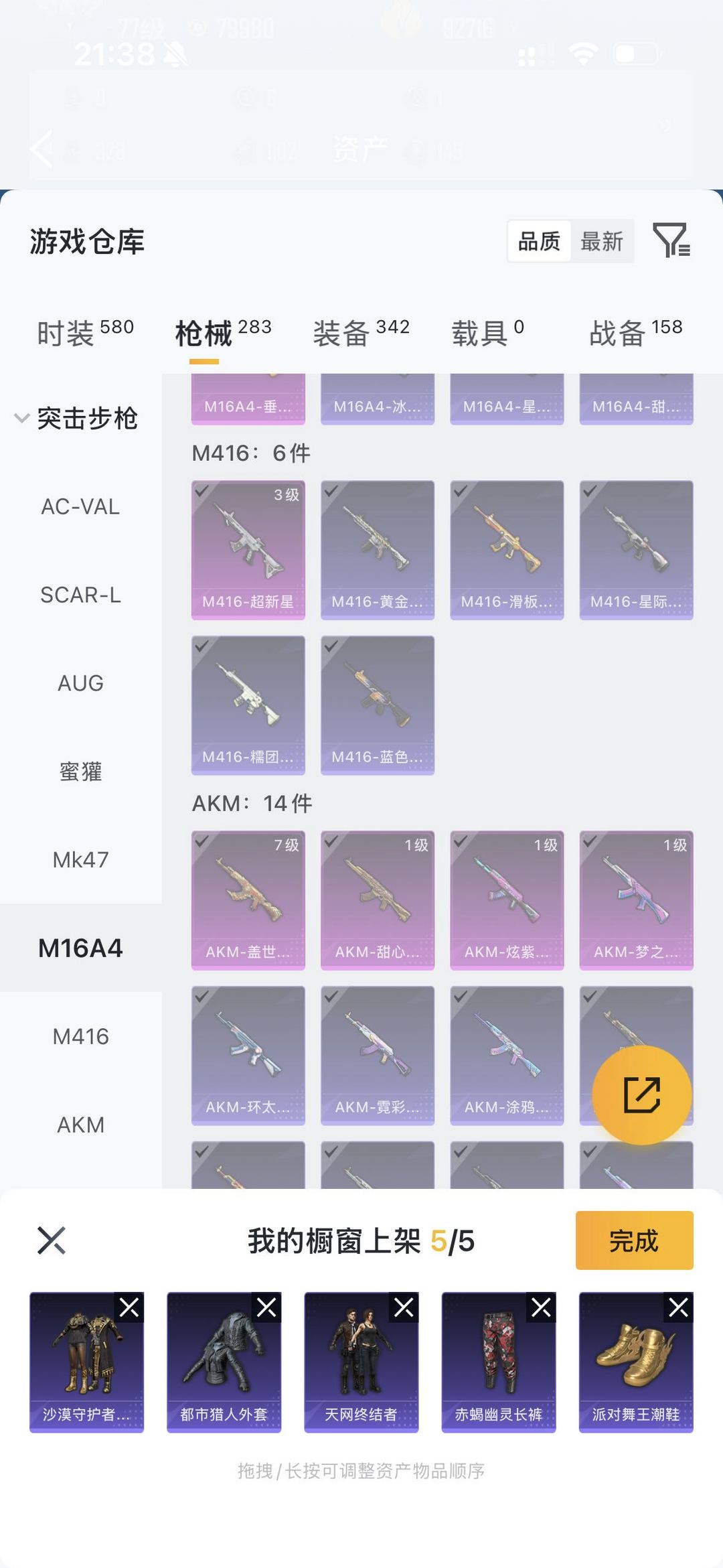
Task: Remove 沙漠守护者 from the showcase
Action: pyautogui.click(x=129, y=1307)
